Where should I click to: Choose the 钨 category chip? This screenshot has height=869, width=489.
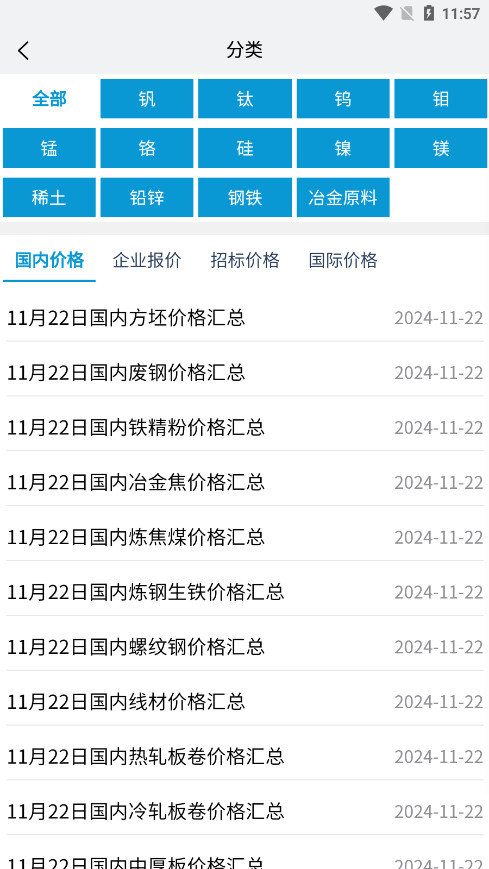pyautogui.click(x=343, y=99)
